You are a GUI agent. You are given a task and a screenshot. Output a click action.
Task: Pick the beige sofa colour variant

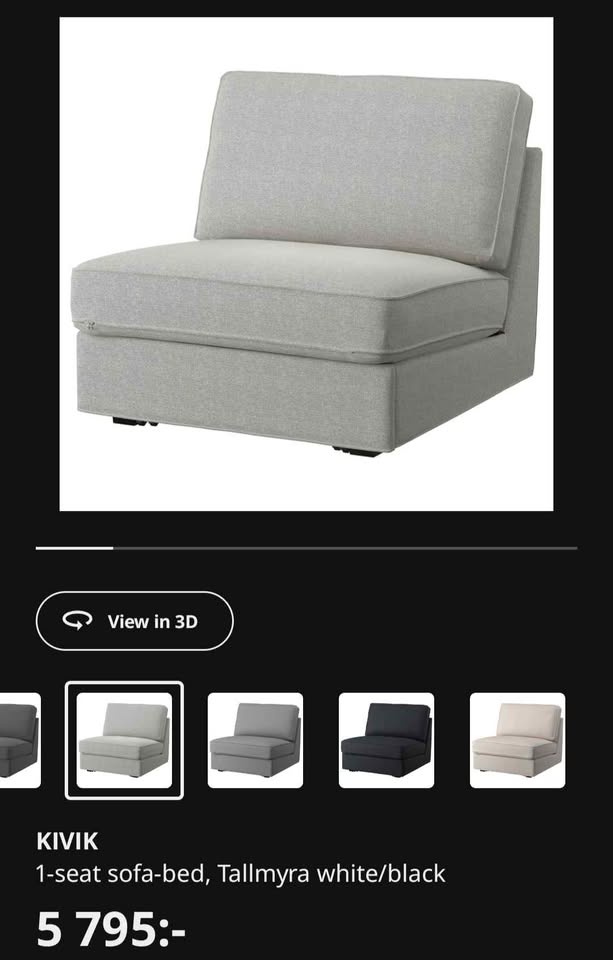517,740
